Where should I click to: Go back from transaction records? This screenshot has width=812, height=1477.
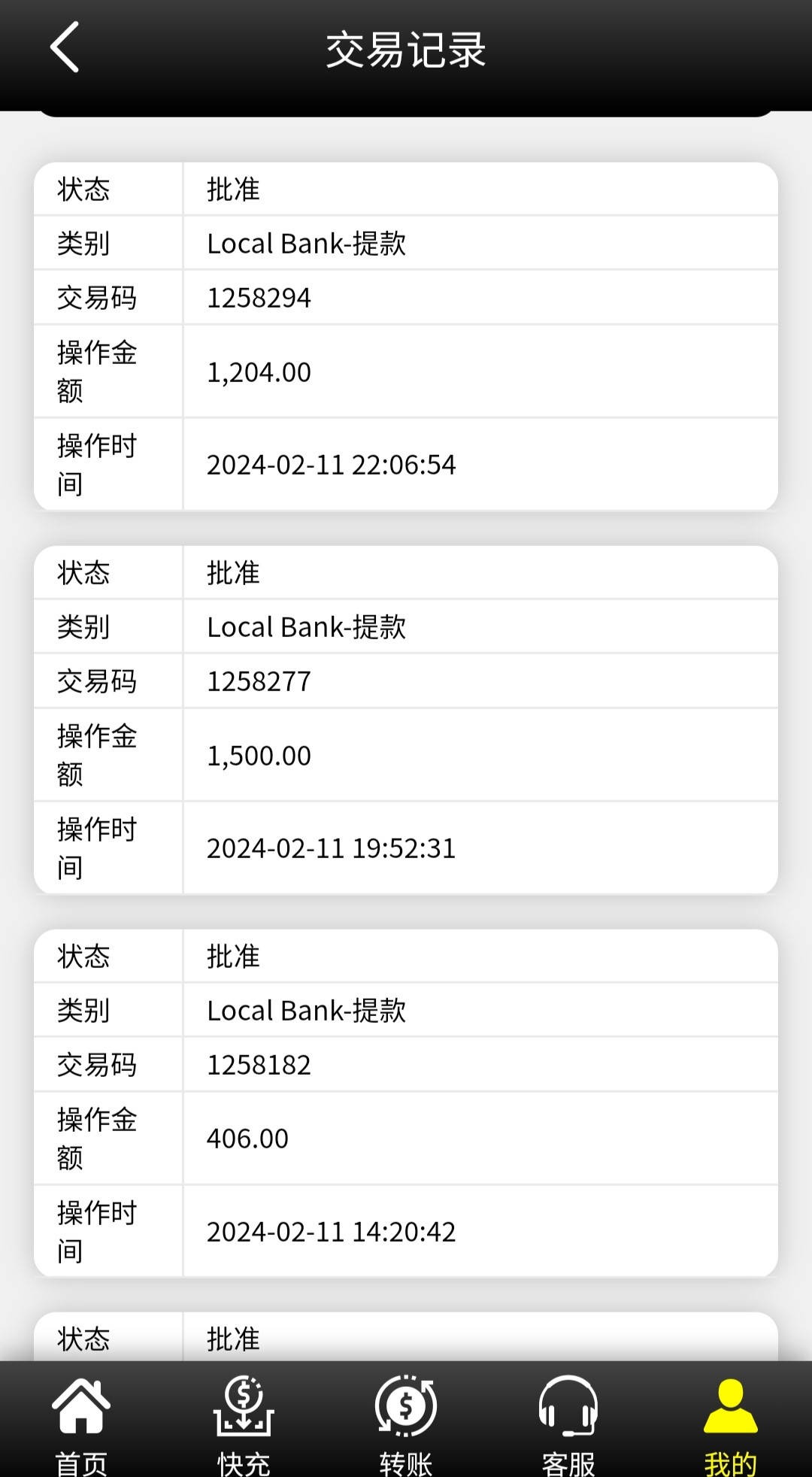tap(65, 47)
